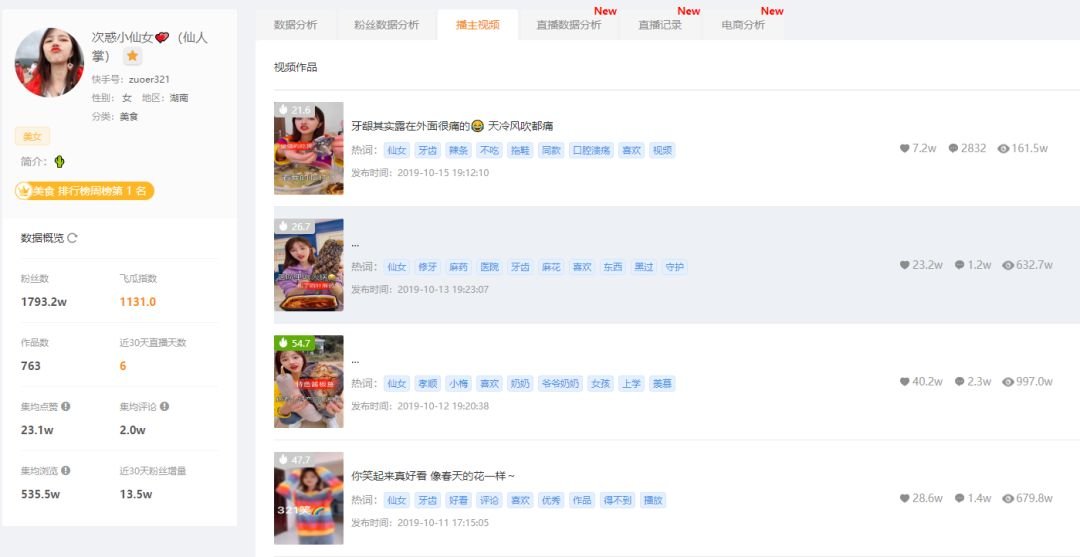Choose the 爷爷奶奶 hot word chip
Image resolution: width=1080 pixels, height=557 pixels.
click(x=559, y=383)
